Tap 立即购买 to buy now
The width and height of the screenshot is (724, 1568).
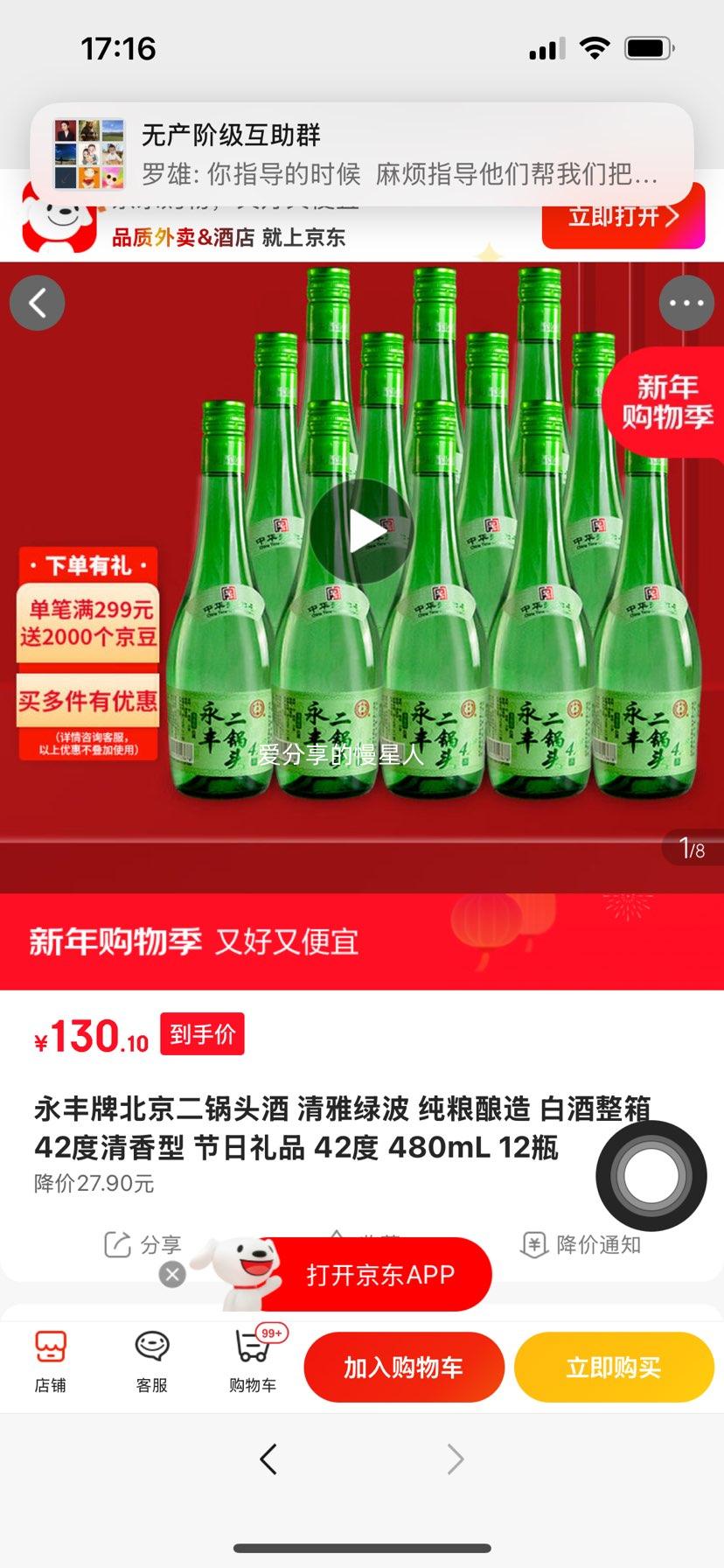[612, 1365]
